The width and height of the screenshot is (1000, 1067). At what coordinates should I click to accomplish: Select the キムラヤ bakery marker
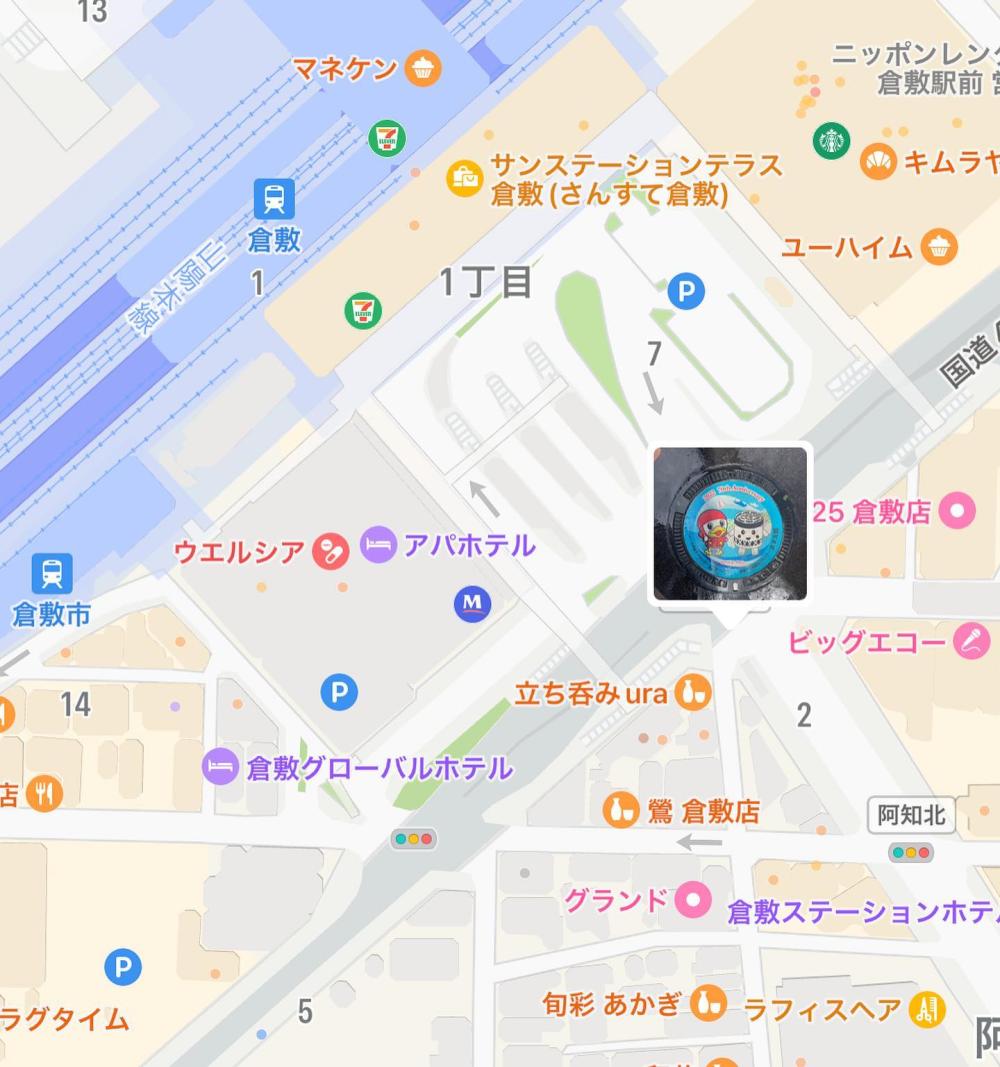(878, 161)
